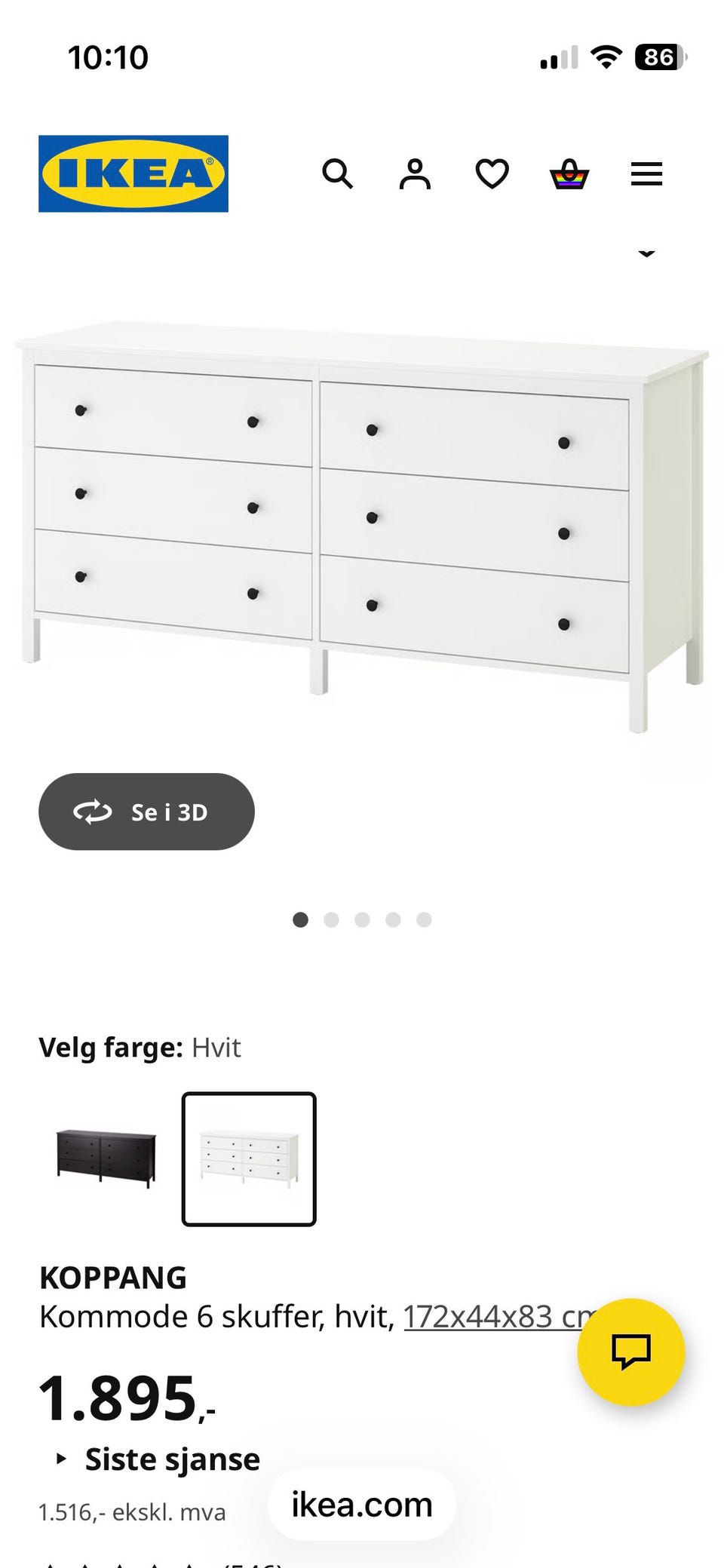Open your profile account icon
Viewport: 724px width, 1568px height.
(x=416, y=173)
